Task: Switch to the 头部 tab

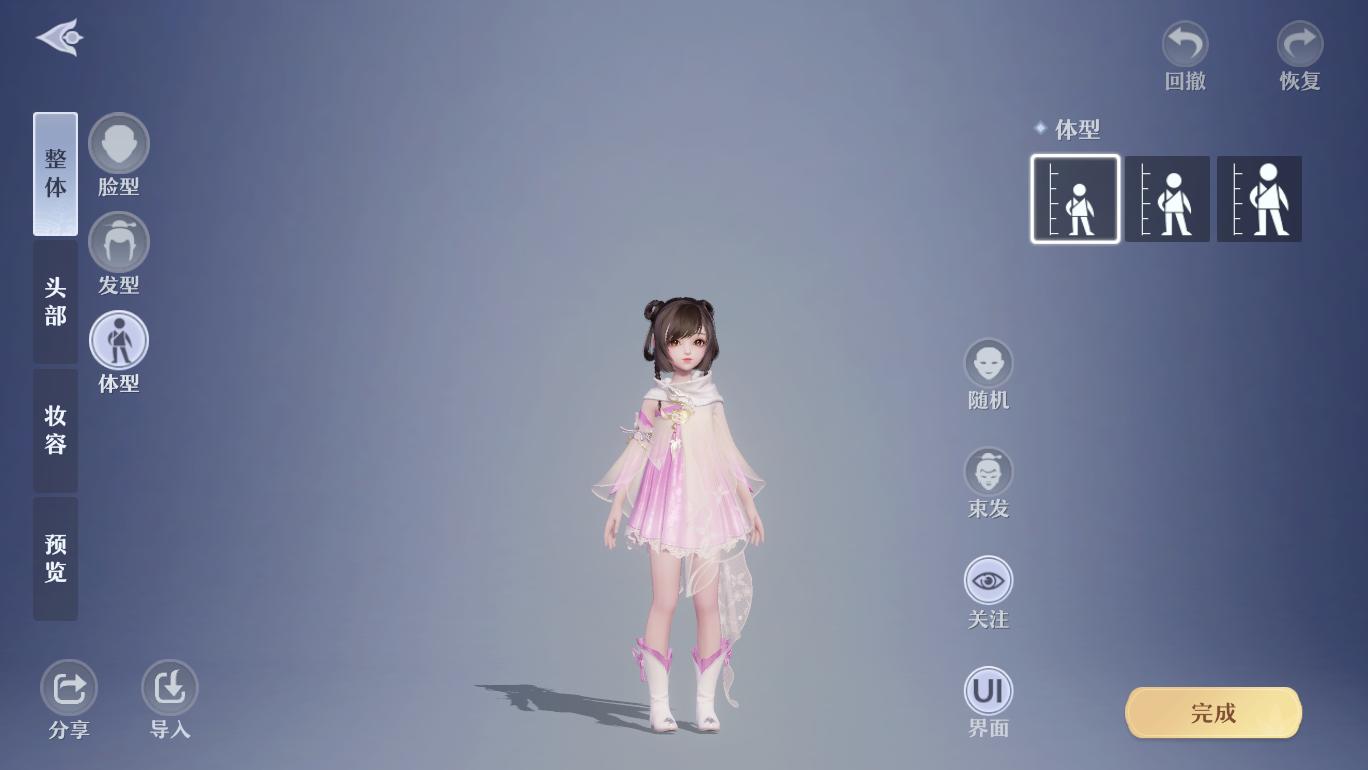Action: coord(55,302)
